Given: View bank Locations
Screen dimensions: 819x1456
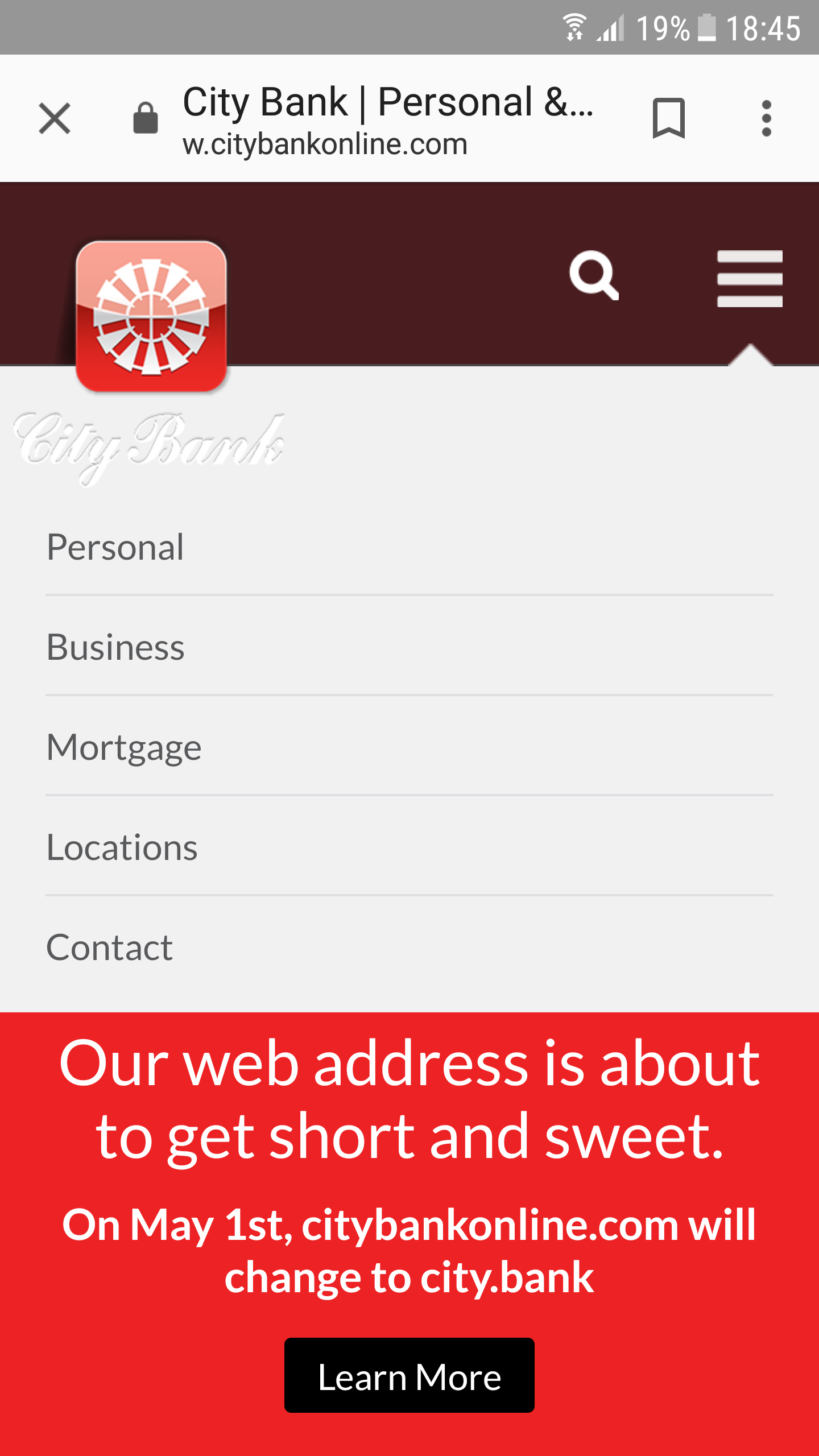Looking at the screenshot, I should click(x=122, y=847).
